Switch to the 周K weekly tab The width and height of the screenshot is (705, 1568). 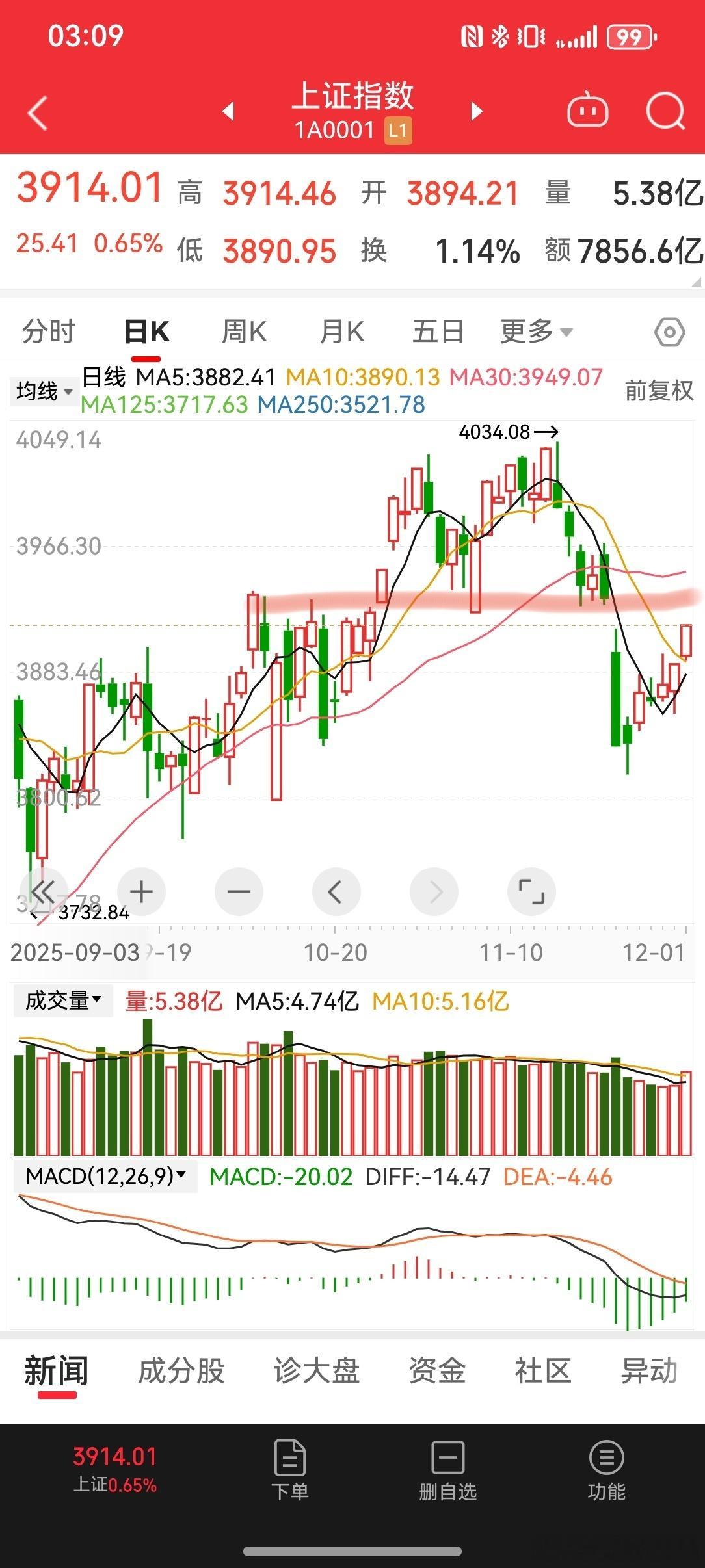coord(244,330)
